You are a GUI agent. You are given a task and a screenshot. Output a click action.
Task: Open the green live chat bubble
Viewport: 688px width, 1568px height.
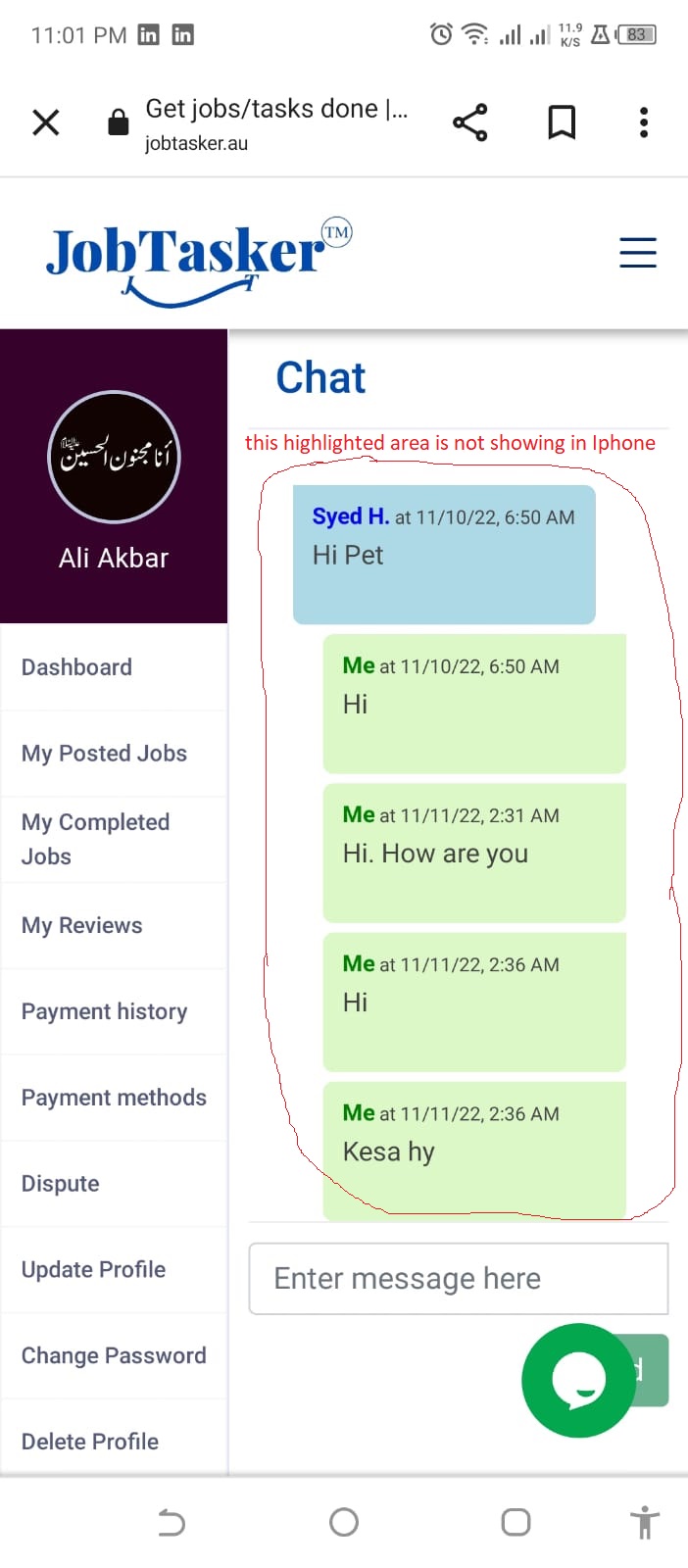[x=578, y=1380]
